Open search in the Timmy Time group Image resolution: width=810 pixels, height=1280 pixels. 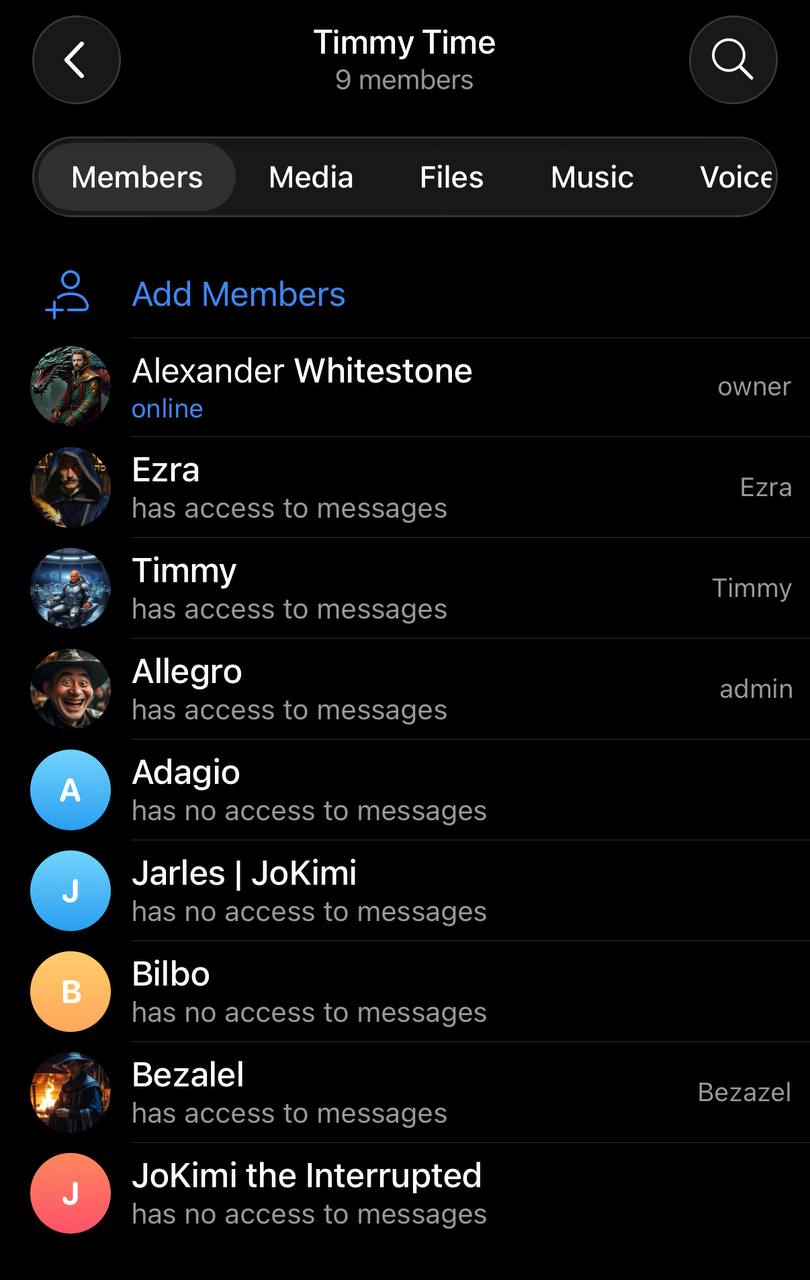tap(732, 60)
